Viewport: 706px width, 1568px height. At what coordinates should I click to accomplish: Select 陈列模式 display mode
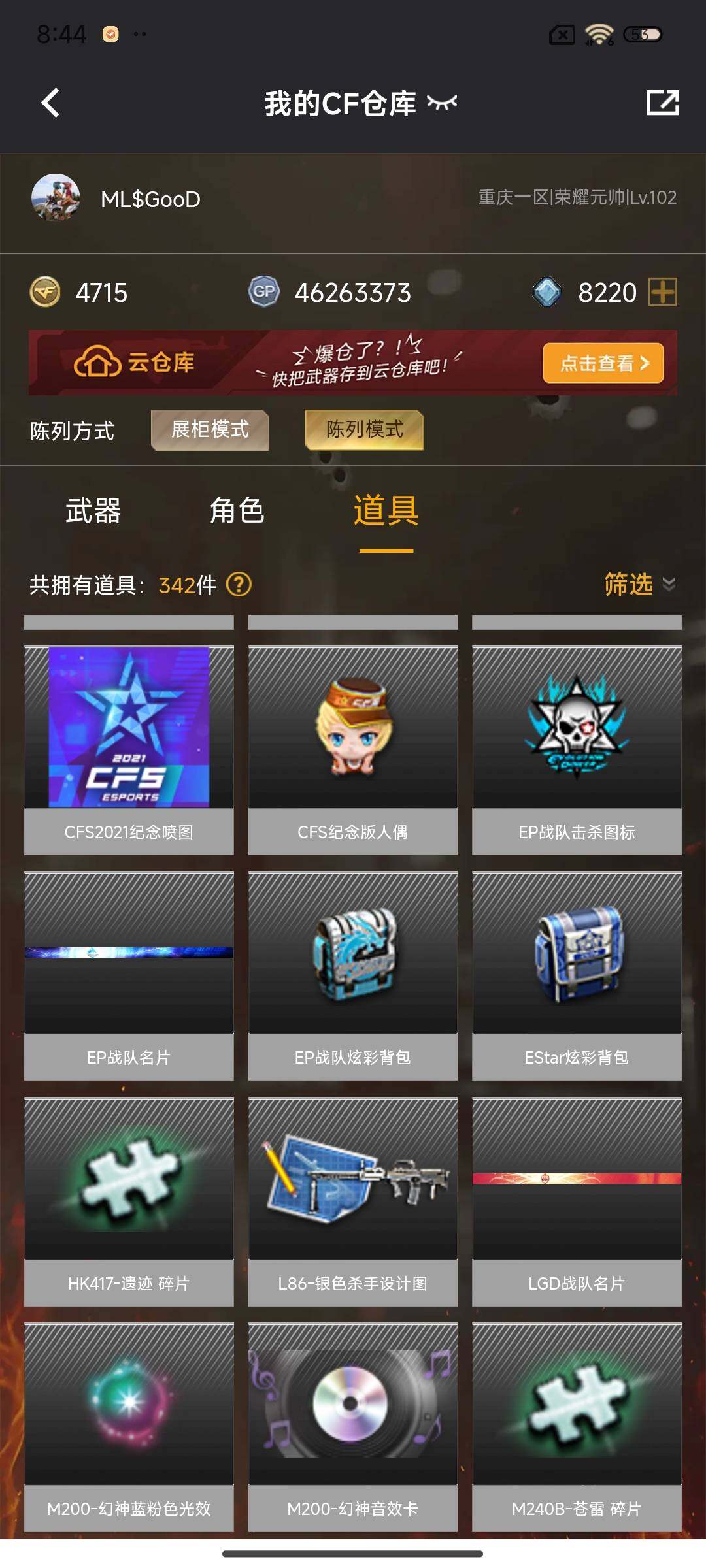(364, 430)
